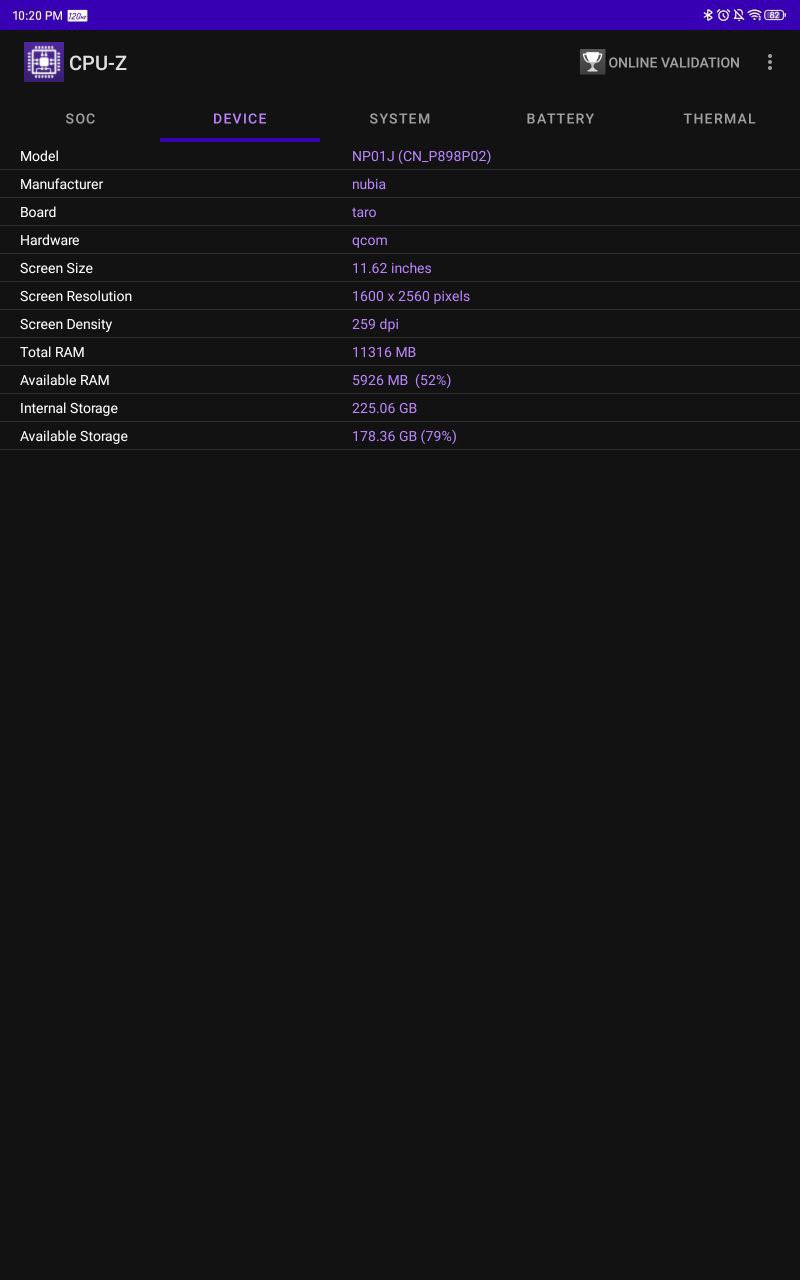
Task: Switch to the Battery tab
Action: (560, 119)
